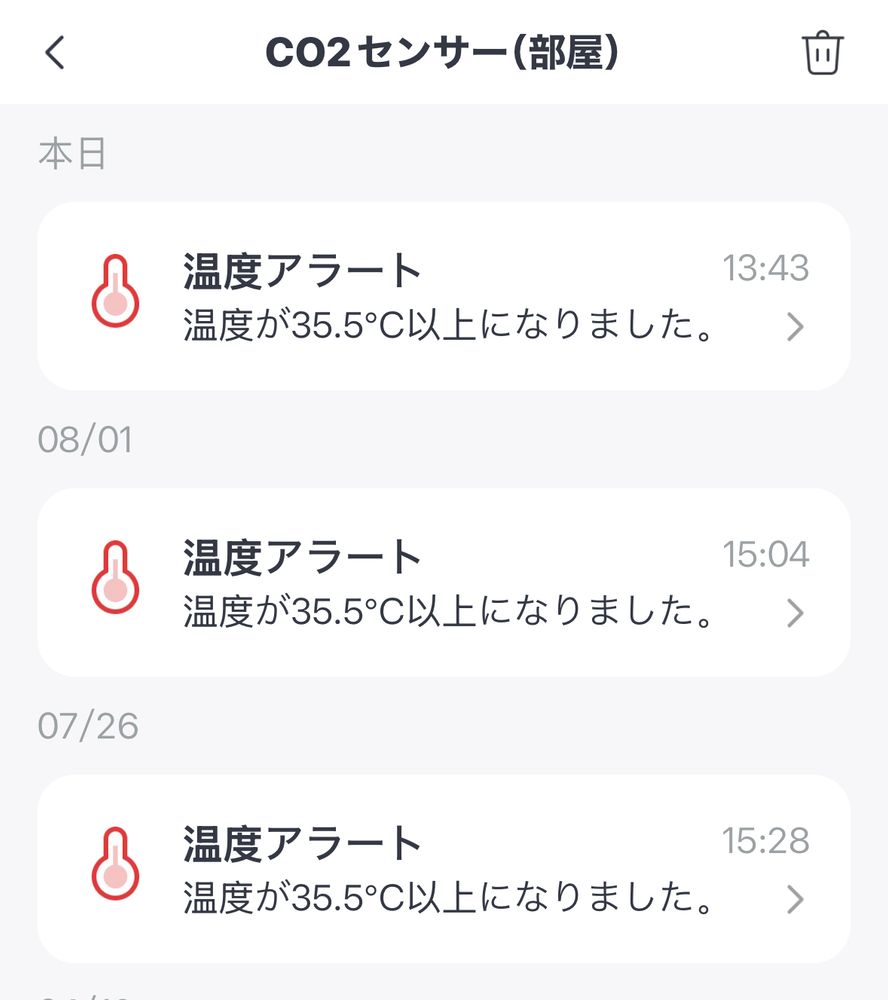
Task: Open the 07/26 15:28 温度アラート card
Action: [443, 869]
